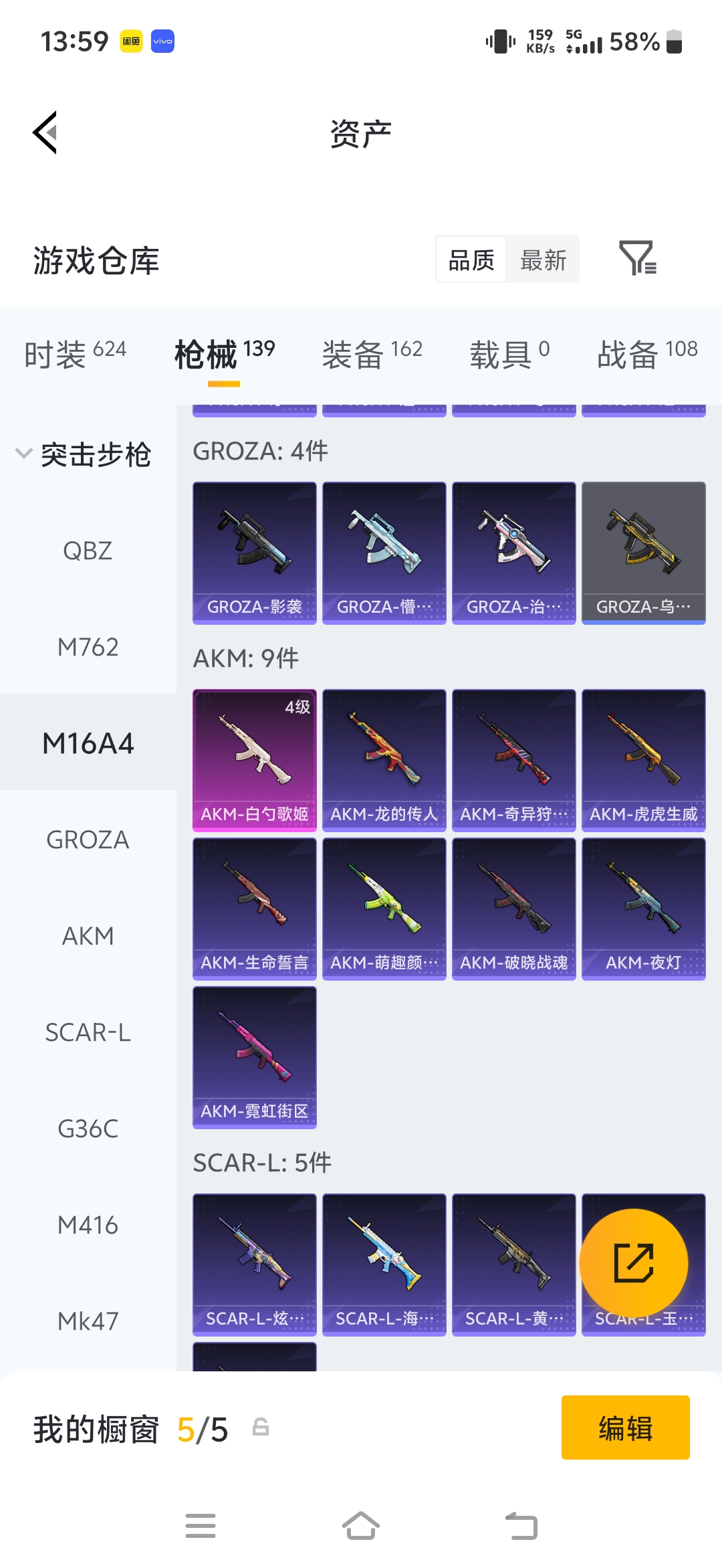Switch to the 时装 tab
722x1568 pixels.
point(75,353)
